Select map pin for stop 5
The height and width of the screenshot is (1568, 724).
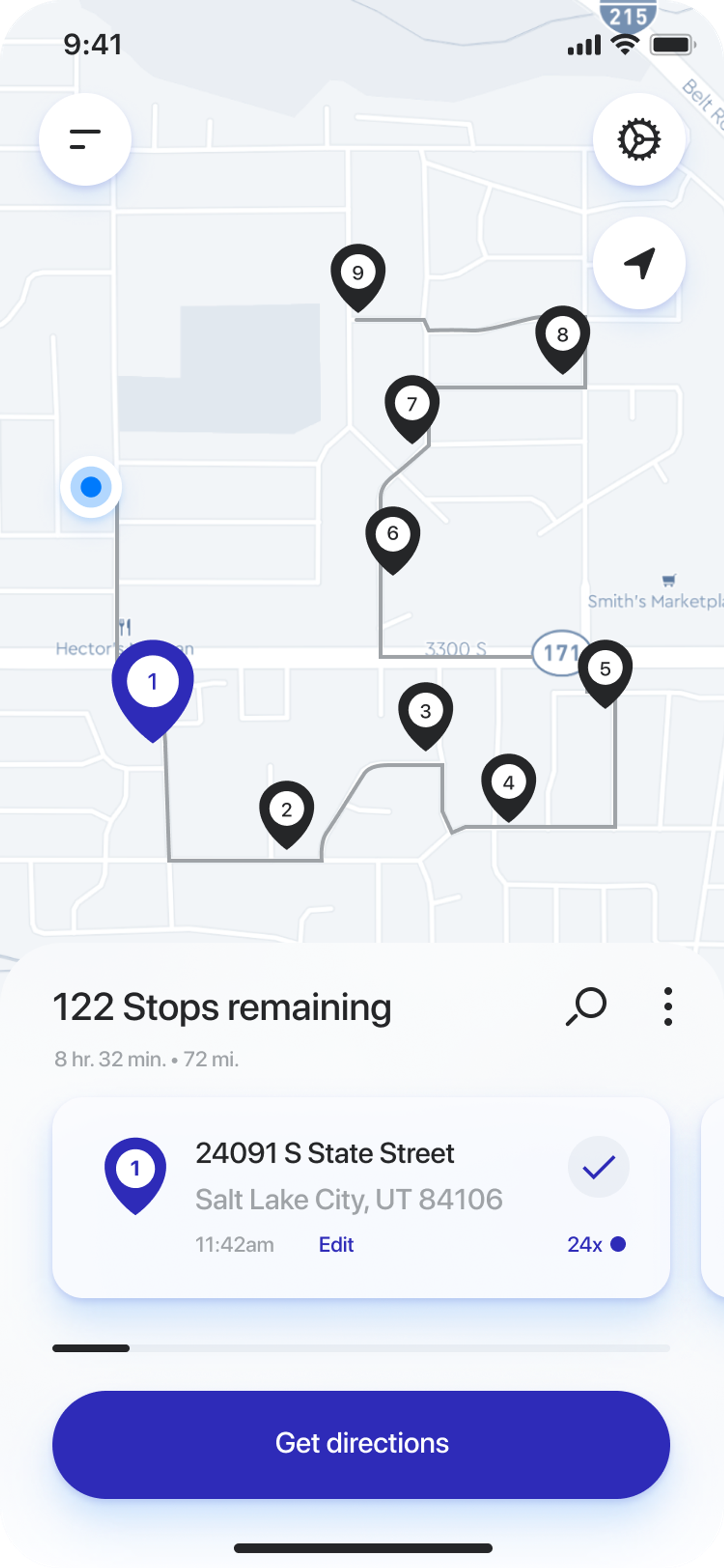tap(605, 669)
